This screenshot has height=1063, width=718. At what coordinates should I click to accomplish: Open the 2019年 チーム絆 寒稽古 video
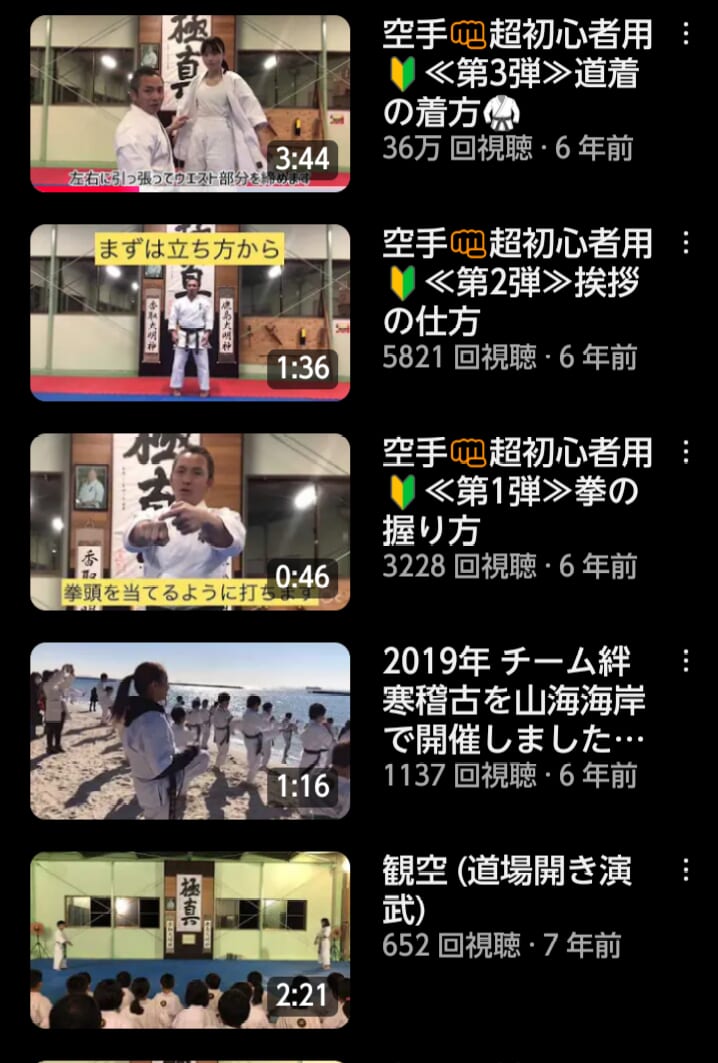tap(190, 730)
